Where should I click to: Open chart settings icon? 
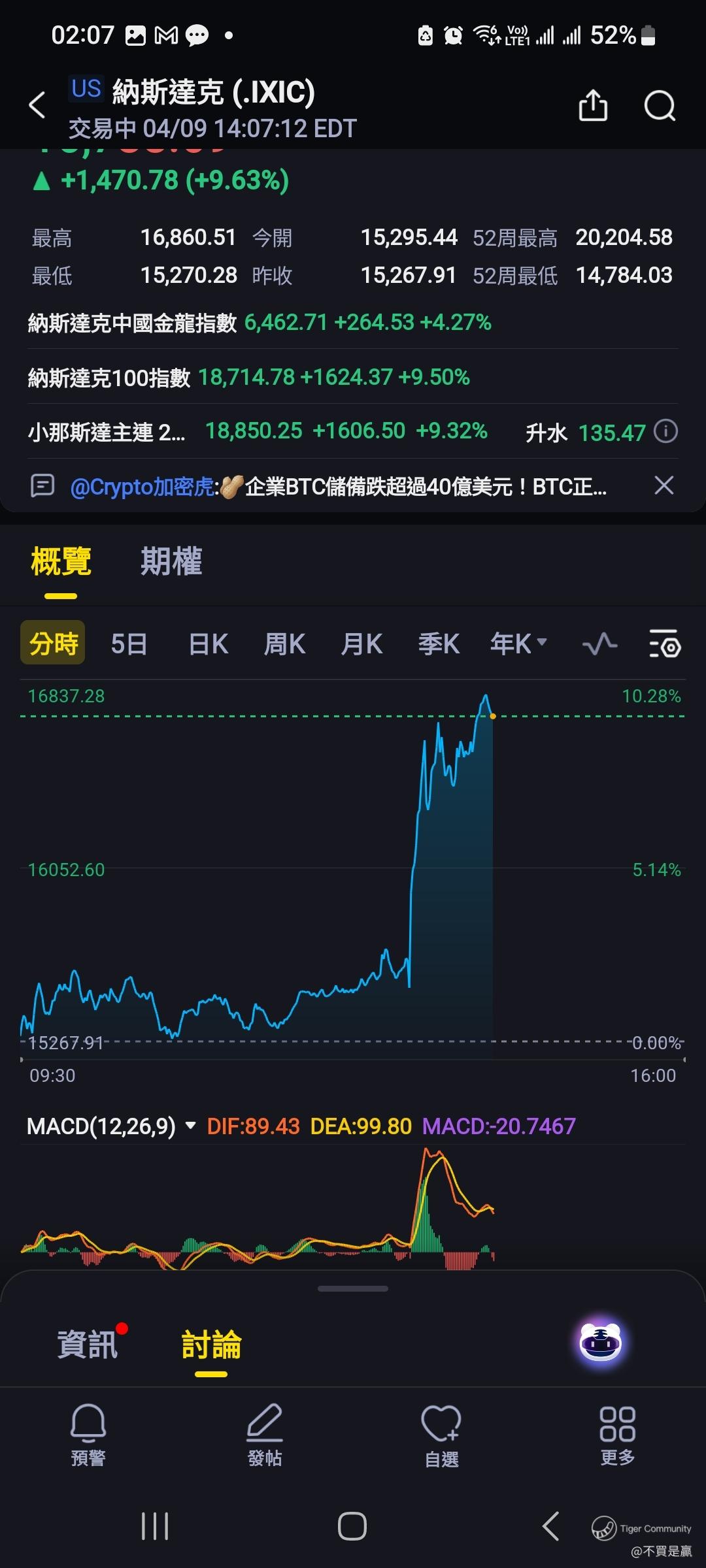(665, 644)
